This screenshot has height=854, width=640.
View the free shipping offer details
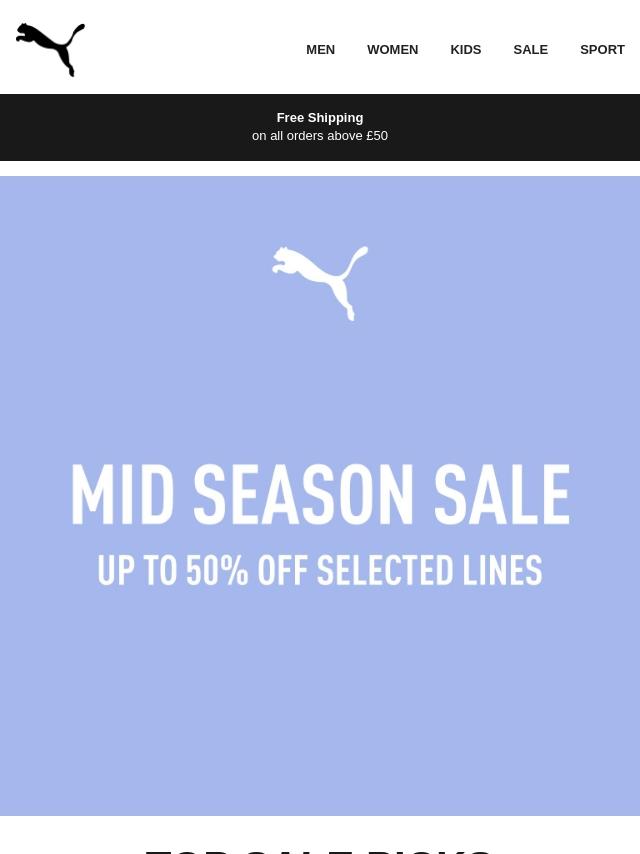[320, 127]
